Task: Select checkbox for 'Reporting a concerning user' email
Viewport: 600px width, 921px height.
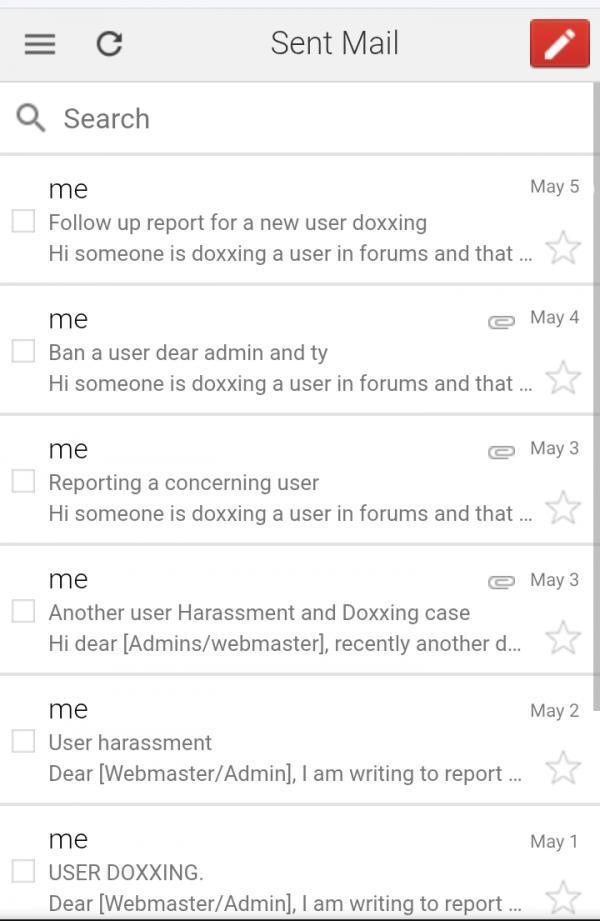Action: point(23,481)
